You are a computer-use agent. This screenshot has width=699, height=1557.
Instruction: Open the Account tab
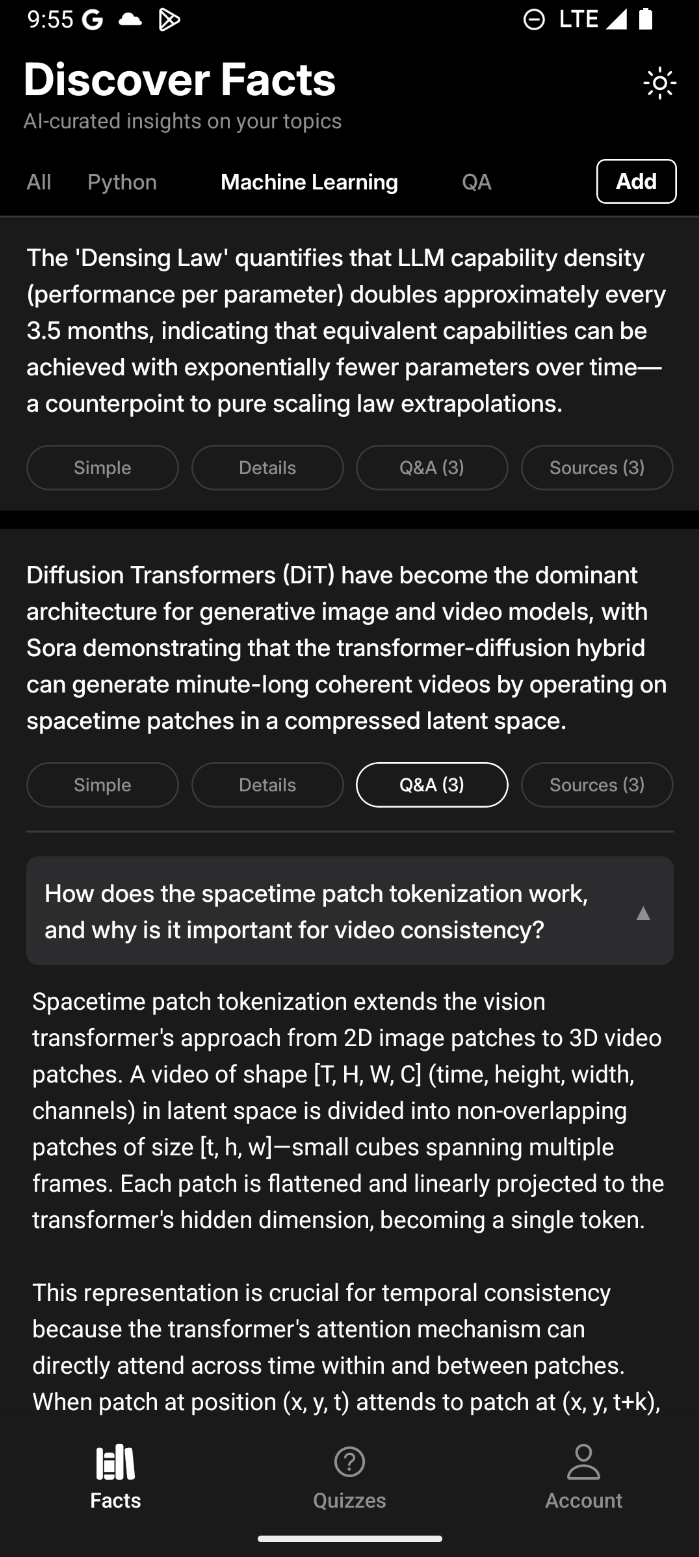pos(583,1477)
